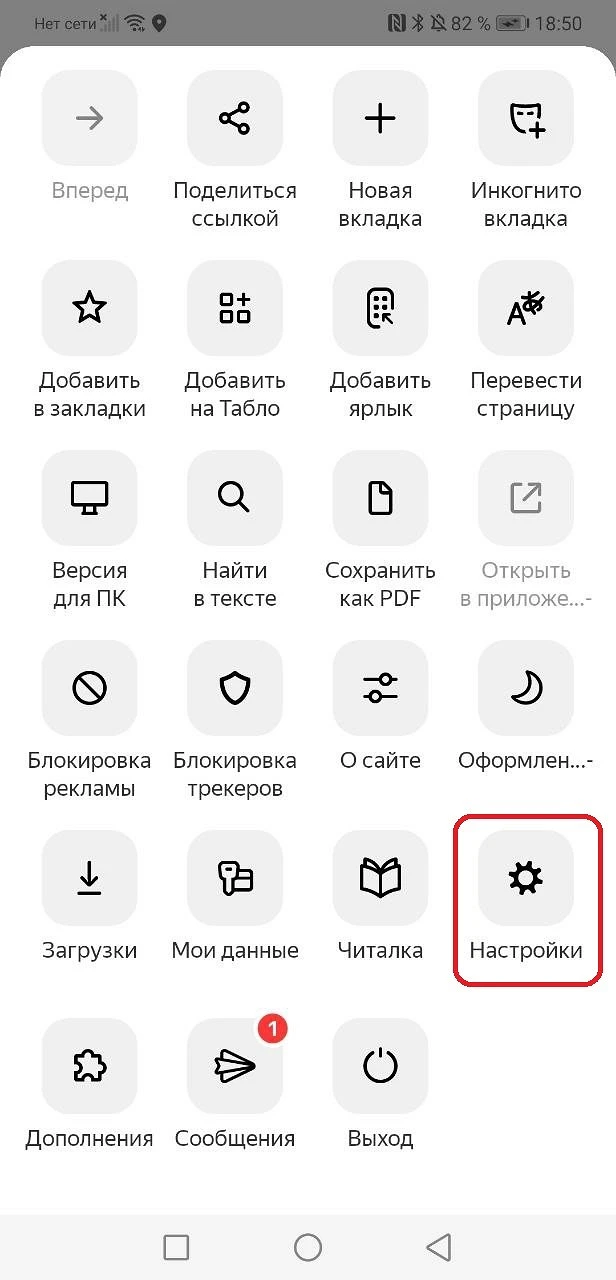
Task: Select Добавить в закладки
Action: click(x=90, y=309)
